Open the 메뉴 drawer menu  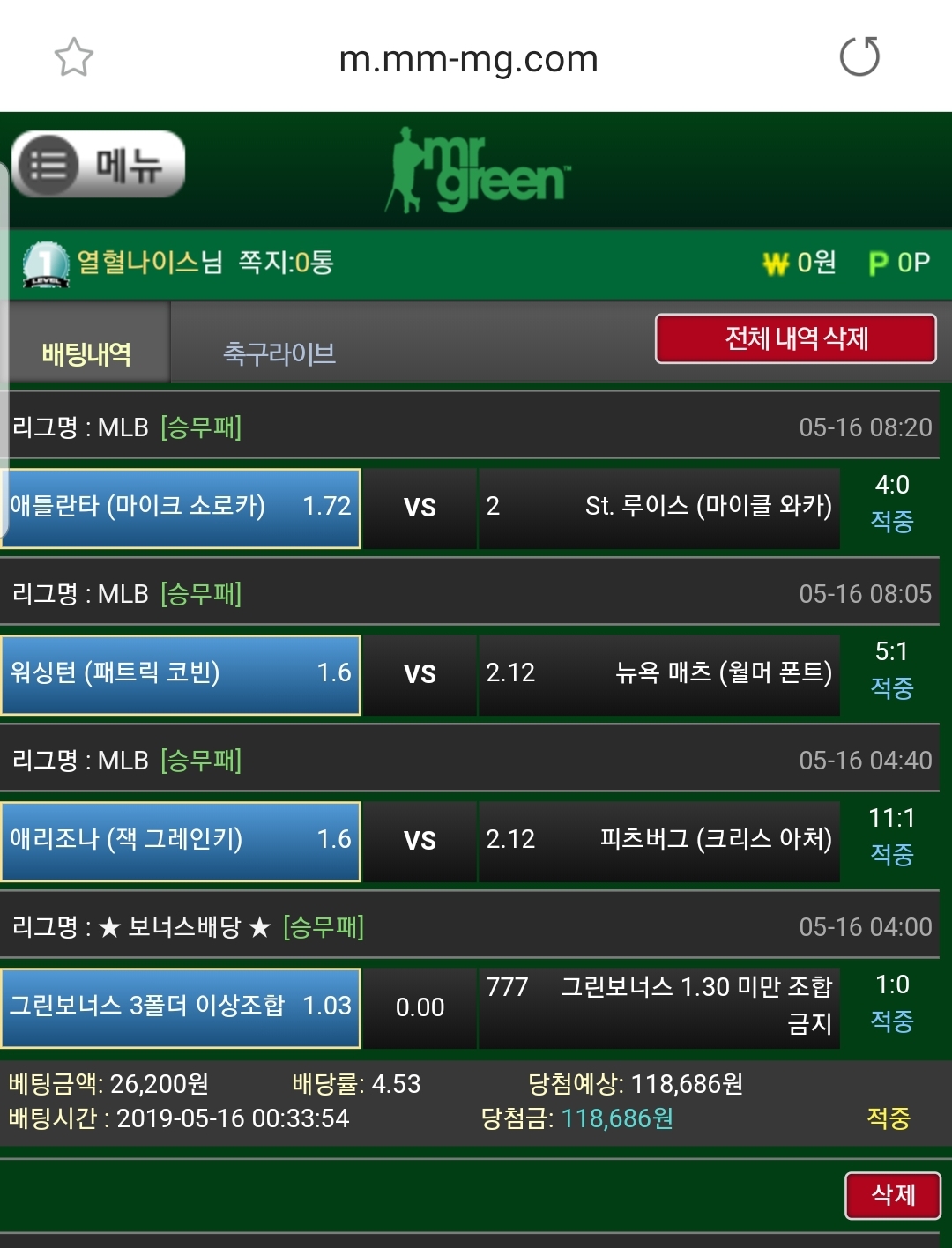click(99, 165)
